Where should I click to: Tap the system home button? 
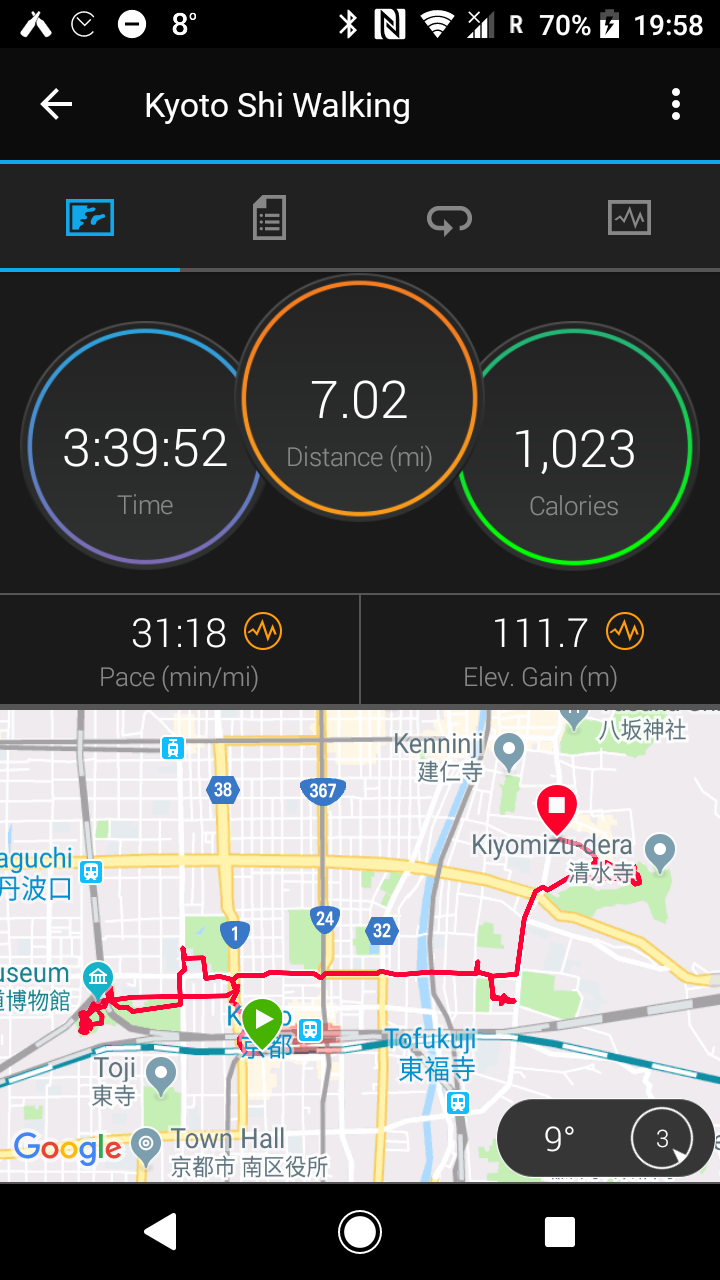pos(360,1232)
